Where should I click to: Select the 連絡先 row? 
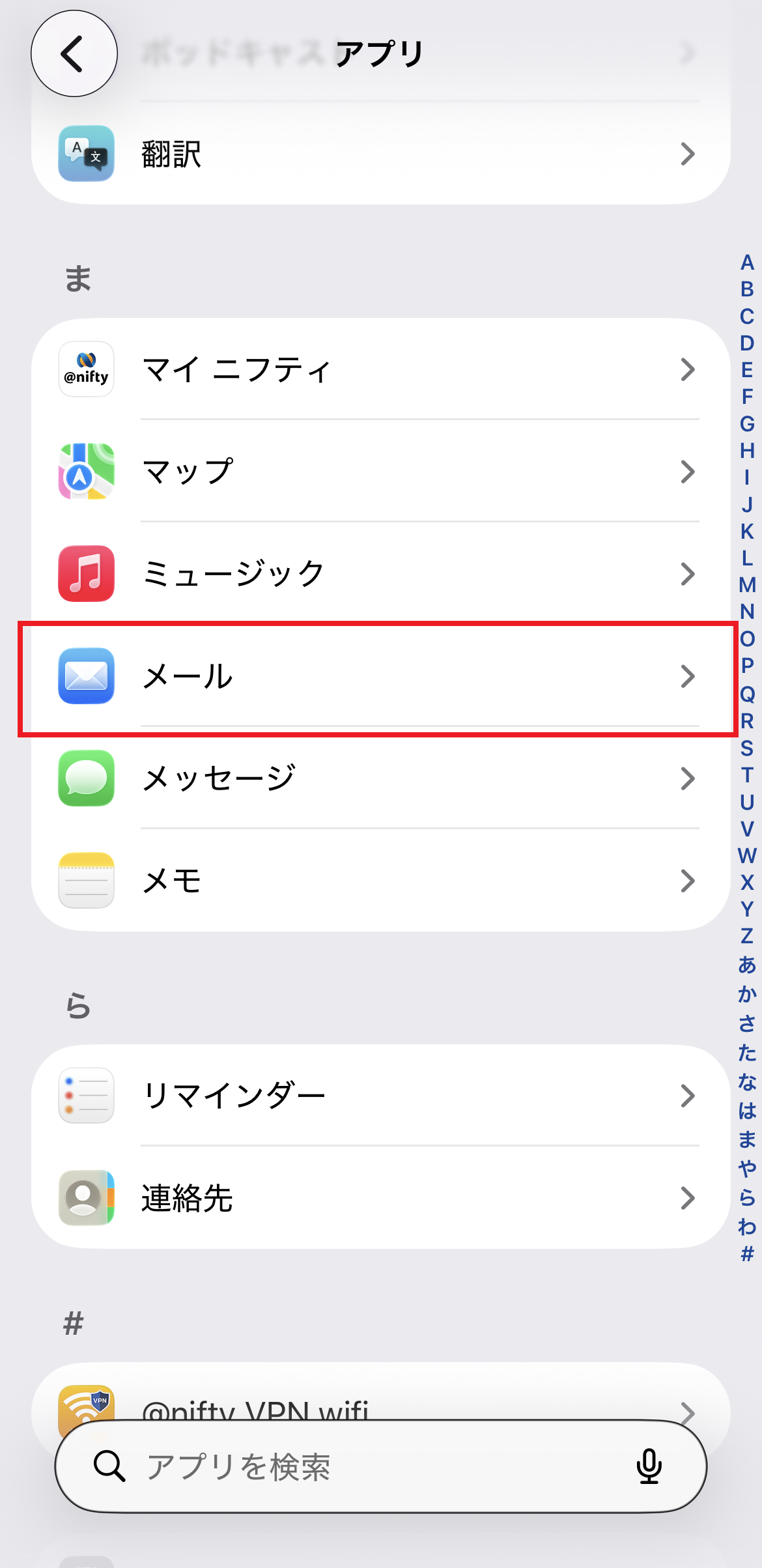coord(380,1198)
